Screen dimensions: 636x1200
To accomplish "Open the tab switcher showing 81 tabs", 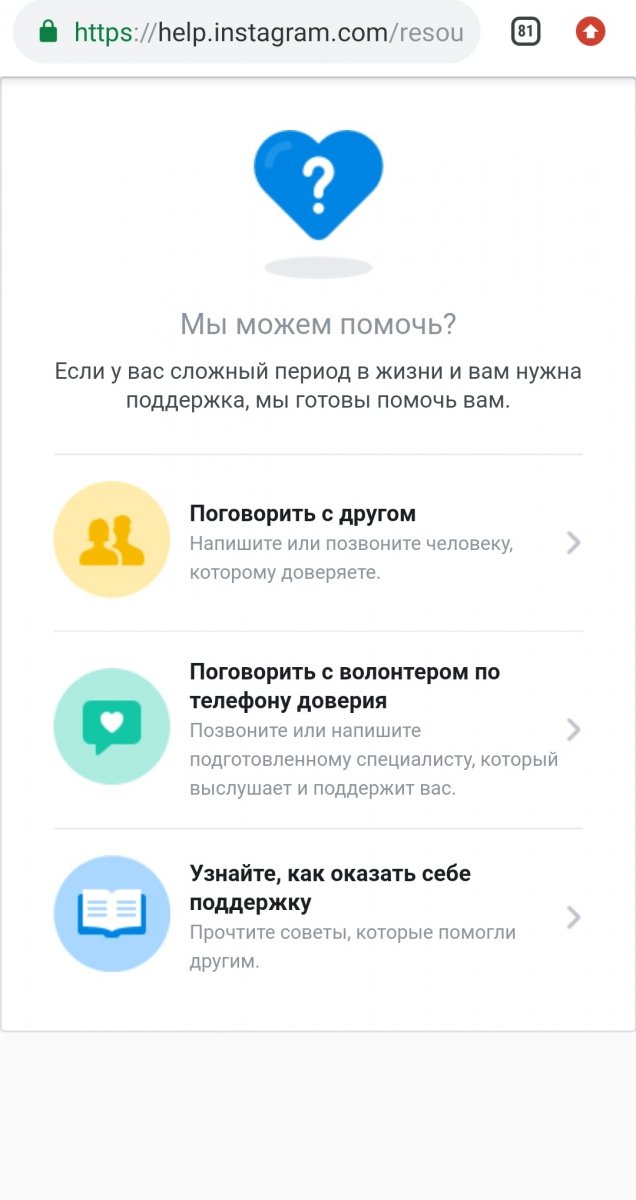I will (525, 32).
